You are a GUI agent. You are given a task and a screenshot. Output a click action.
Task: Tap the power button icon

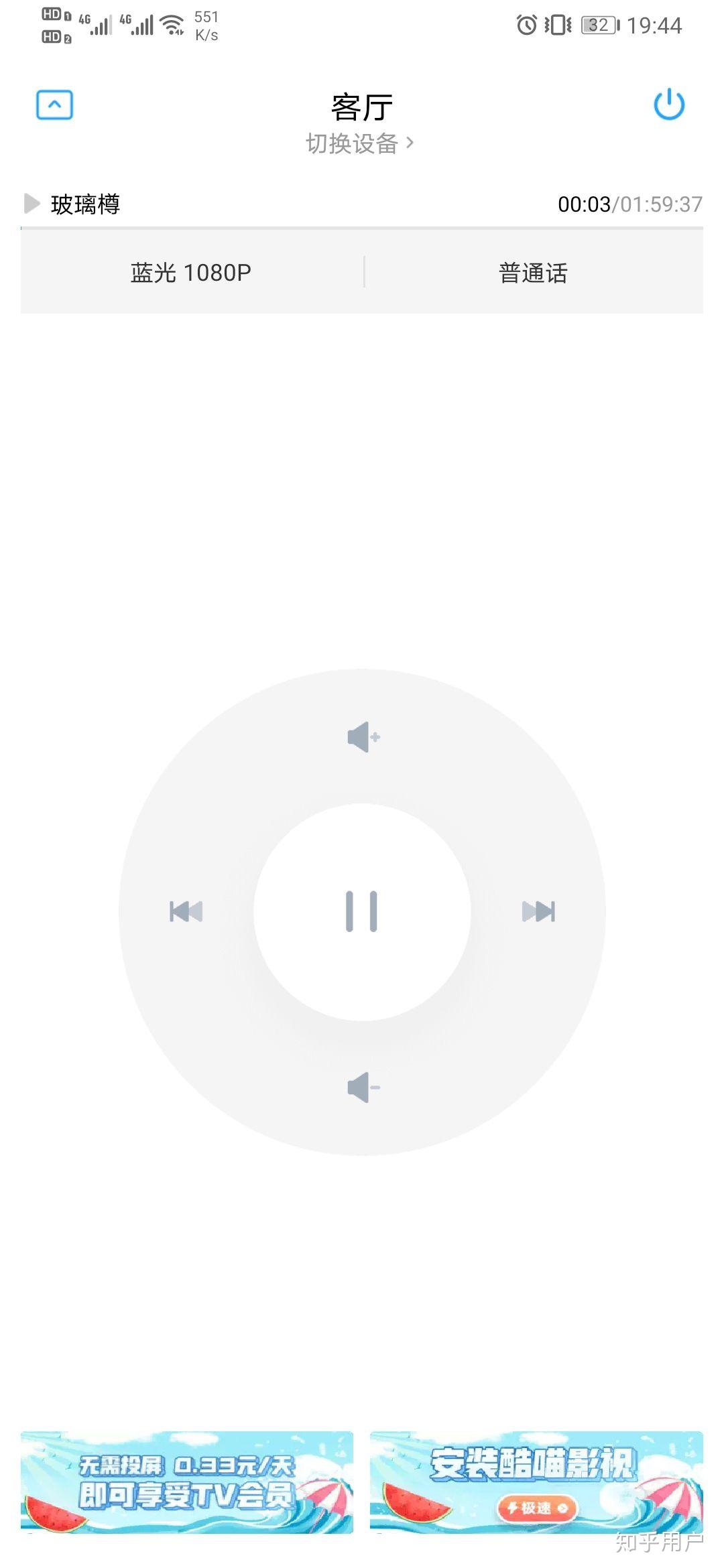coord(668,105)
